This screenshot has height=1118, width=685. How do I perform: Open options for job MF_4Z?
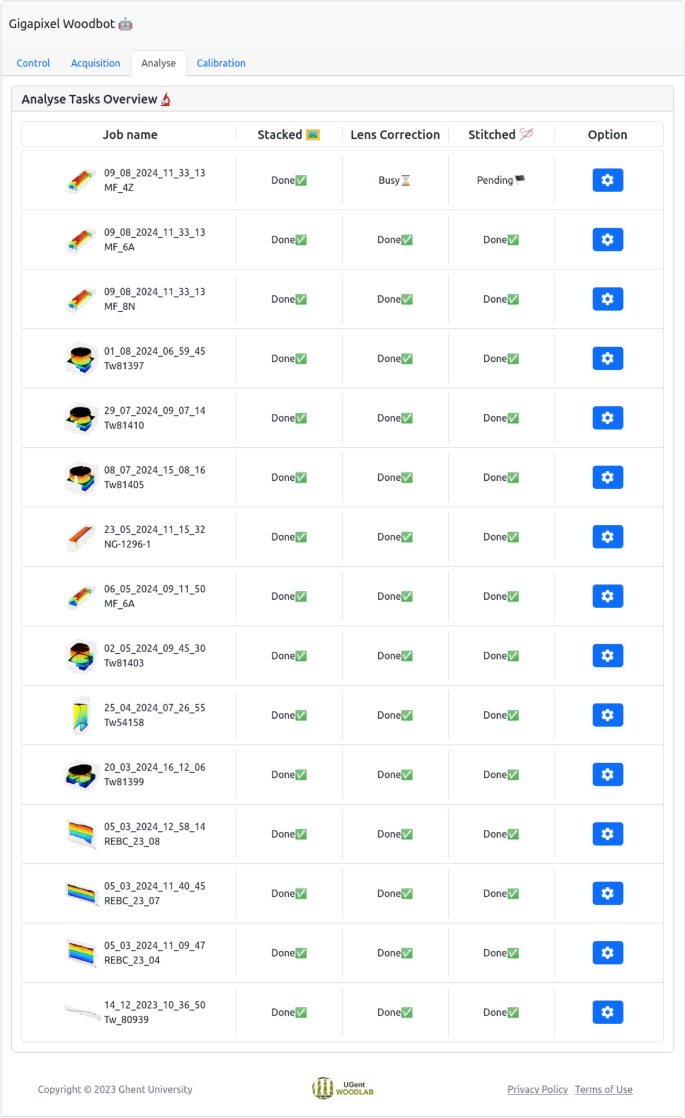607,180
